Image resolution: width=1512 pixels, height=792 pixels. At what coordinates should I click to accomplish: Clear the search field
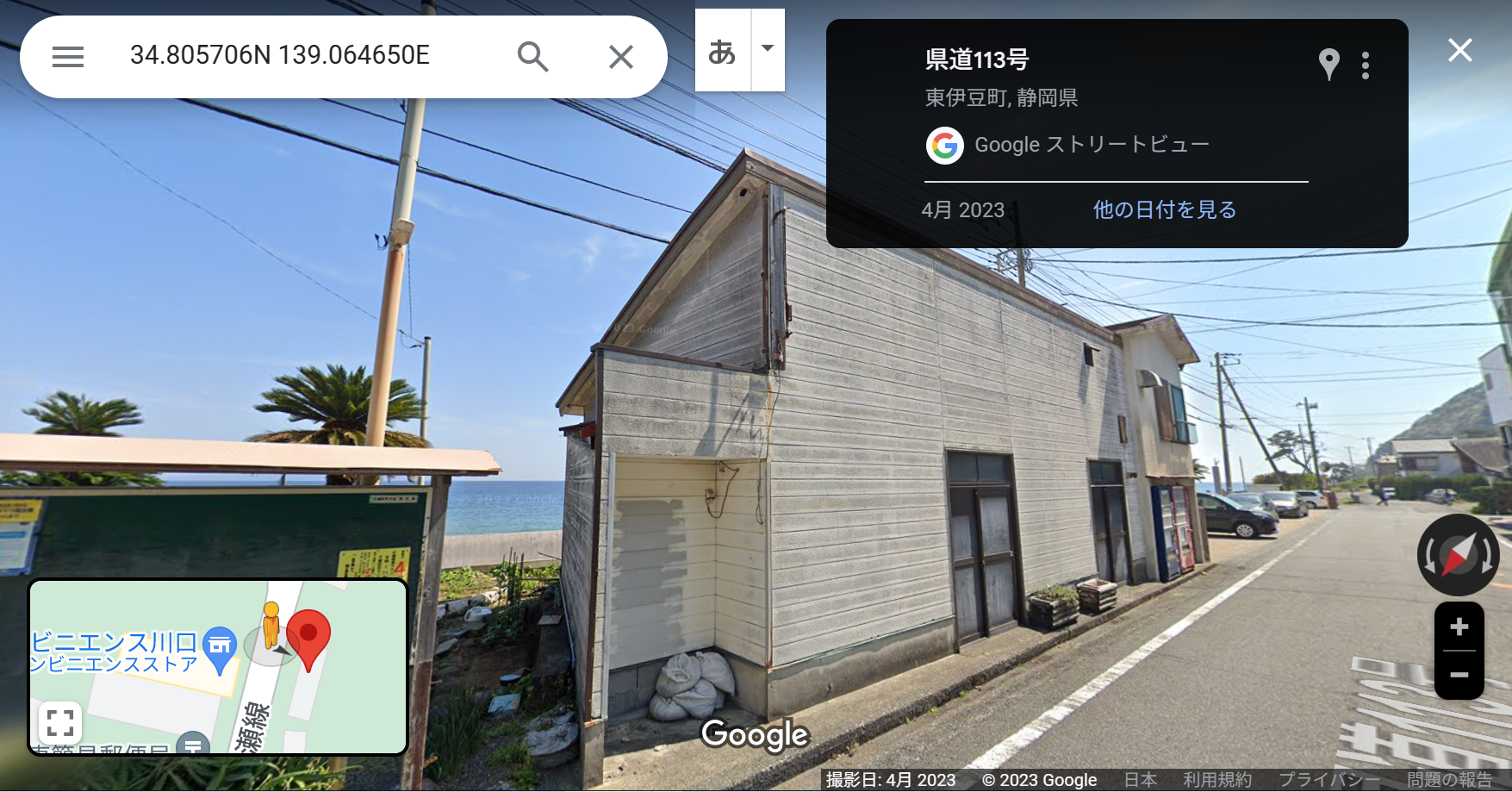[620, 57]
